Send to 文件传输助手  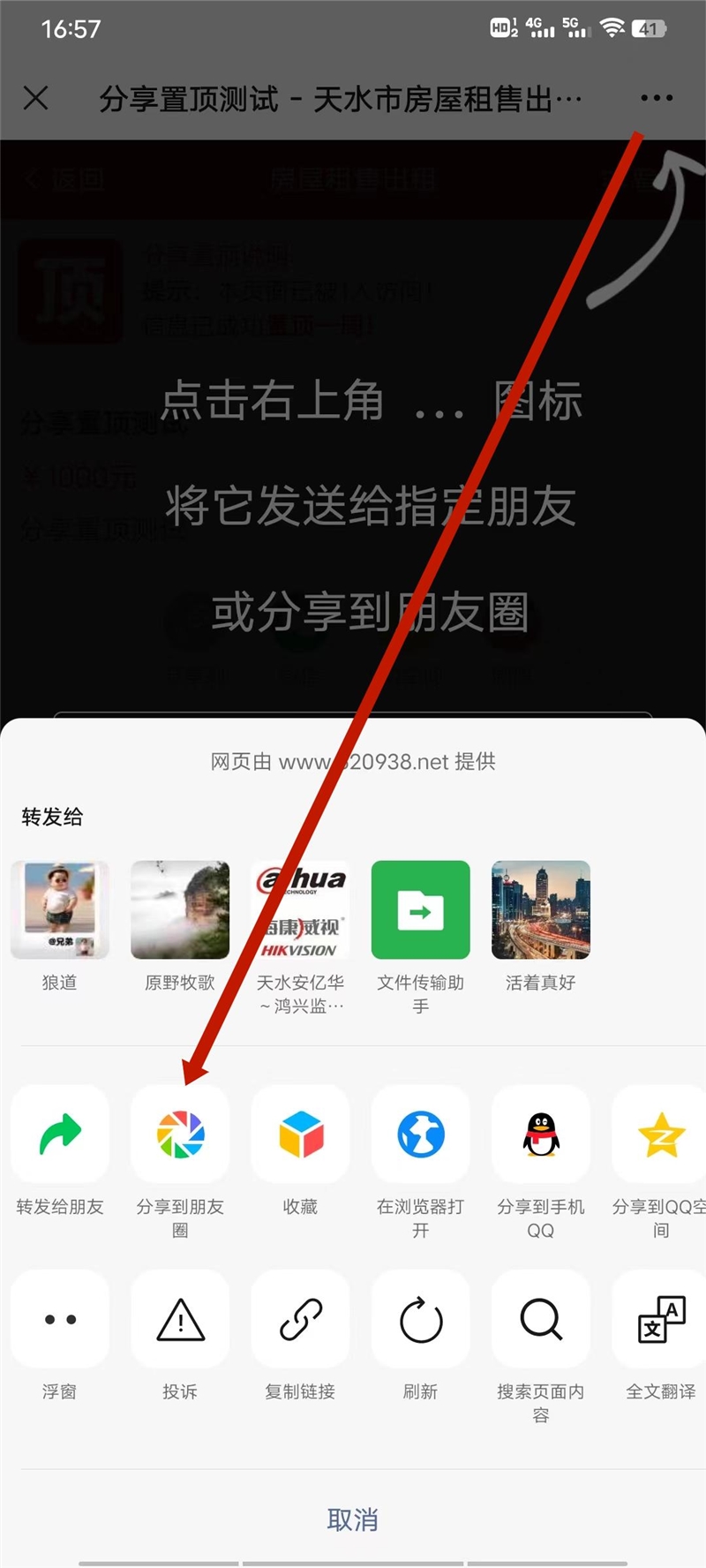[x=420, y=910]
